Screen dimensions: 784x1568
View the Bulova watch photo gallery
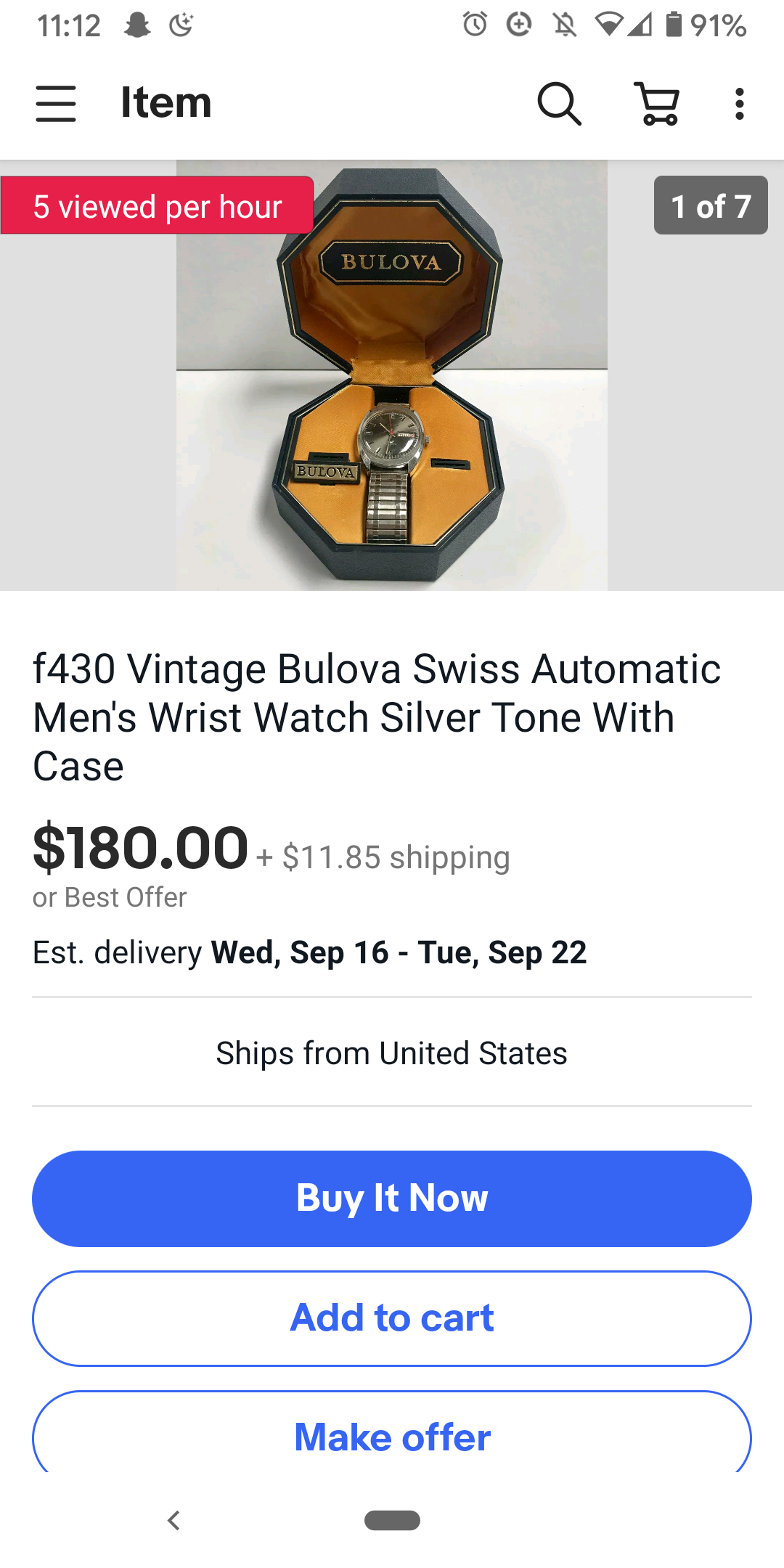point(392,375)
